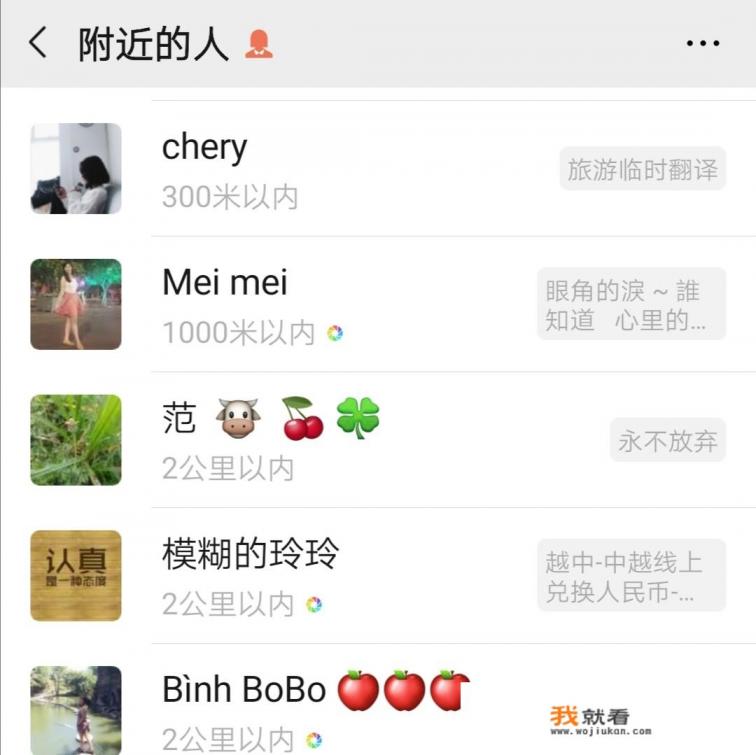Go back from 附近的人
Screen dimensions: 756x755
38,44
